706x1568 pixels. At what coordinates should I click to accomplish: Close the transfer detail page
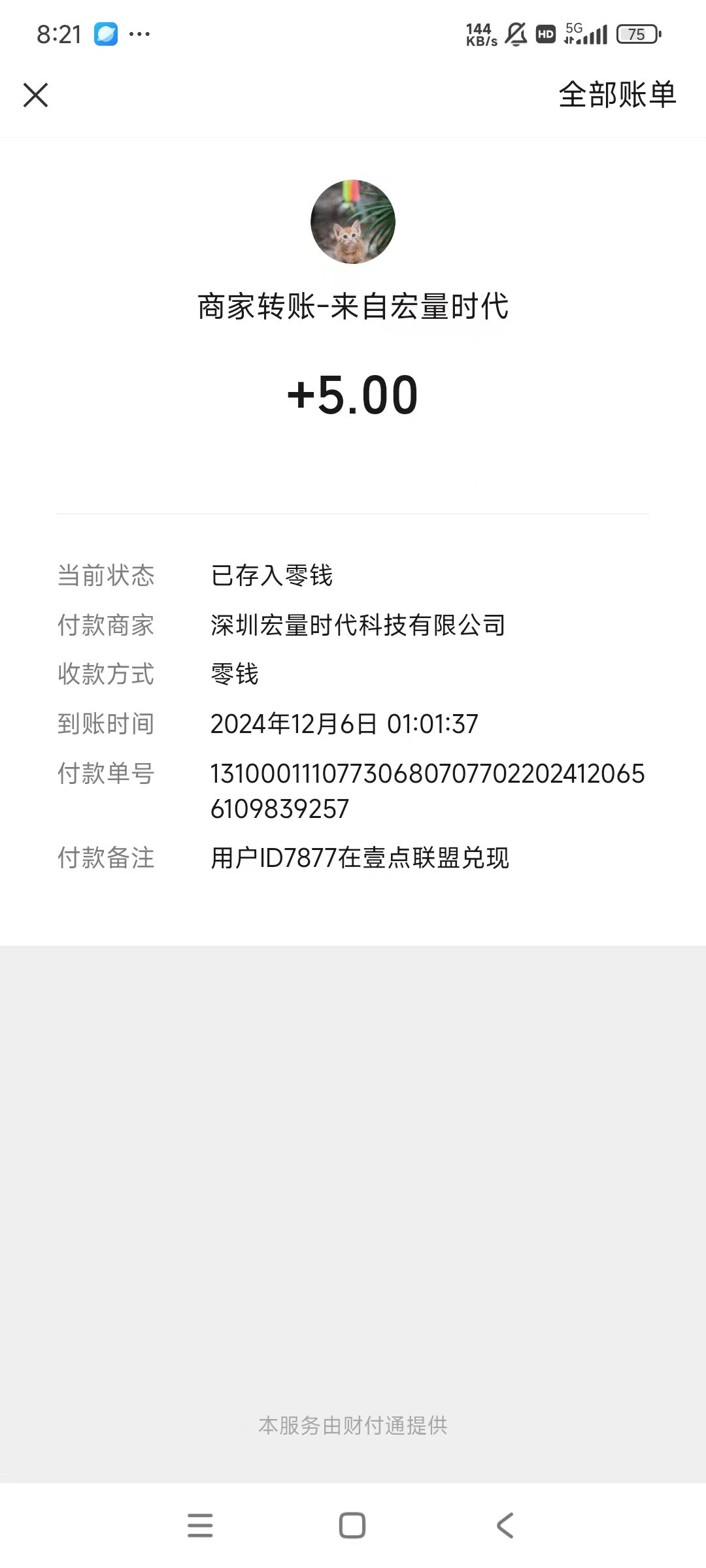pyautogui.click(x=36, y=95)
